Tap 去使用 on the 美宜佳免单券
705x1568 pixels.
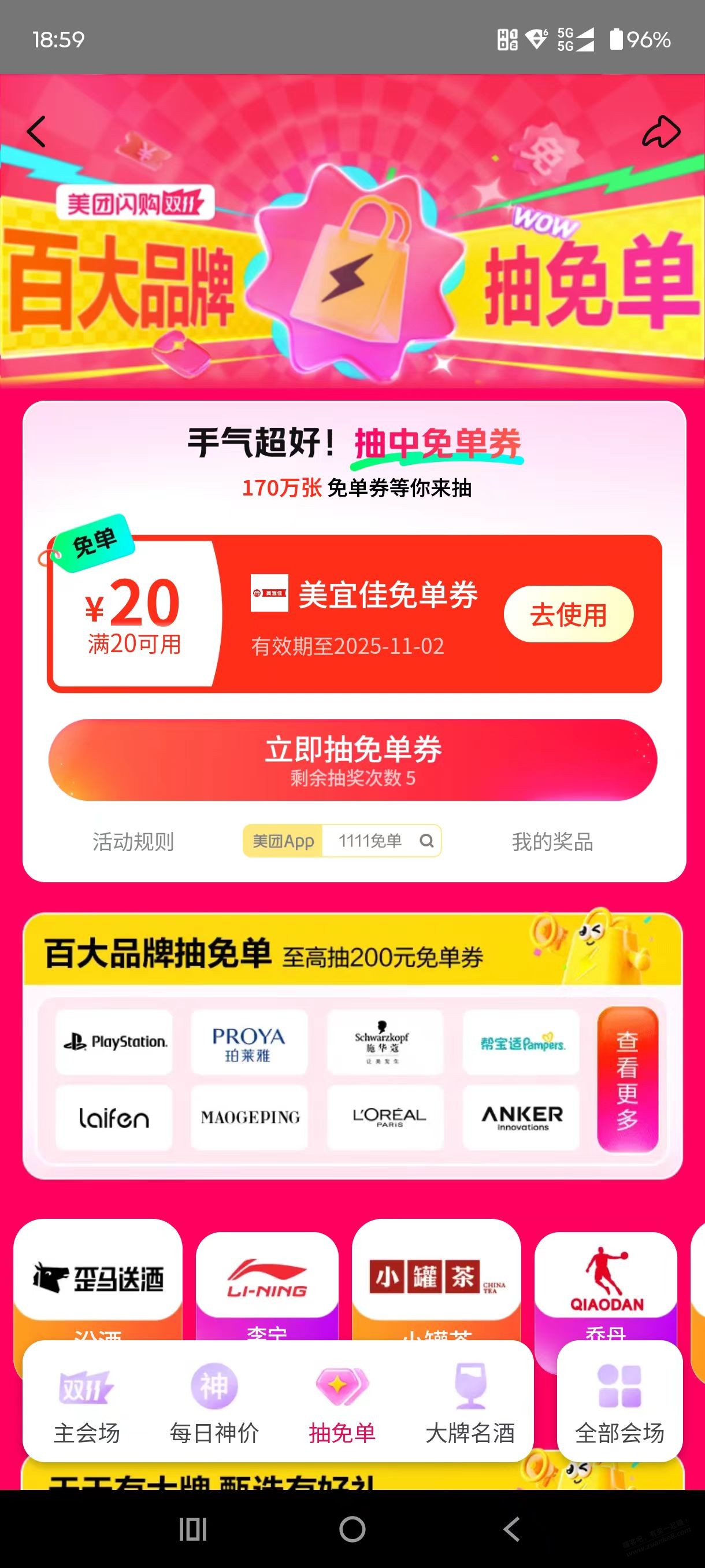pos(568,613)
